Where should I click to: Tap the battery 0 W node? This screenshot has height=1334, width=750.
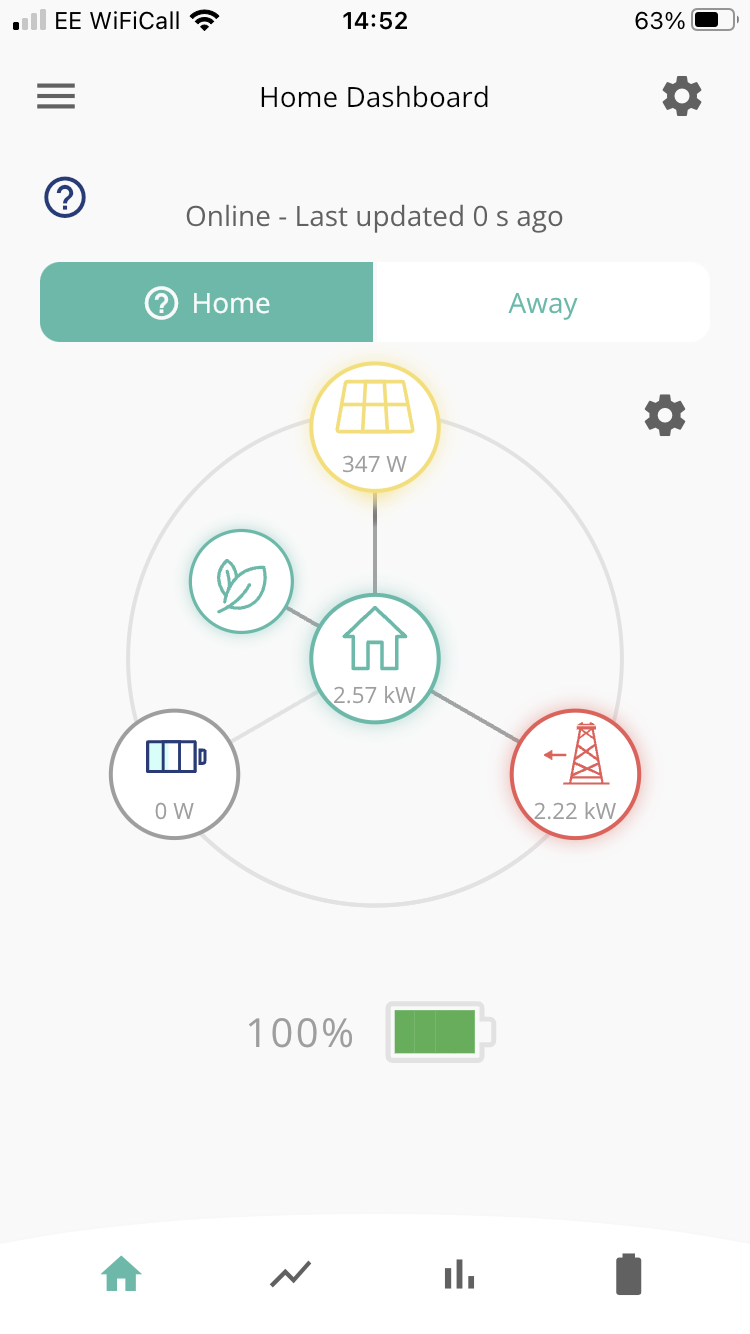point(174,774)
